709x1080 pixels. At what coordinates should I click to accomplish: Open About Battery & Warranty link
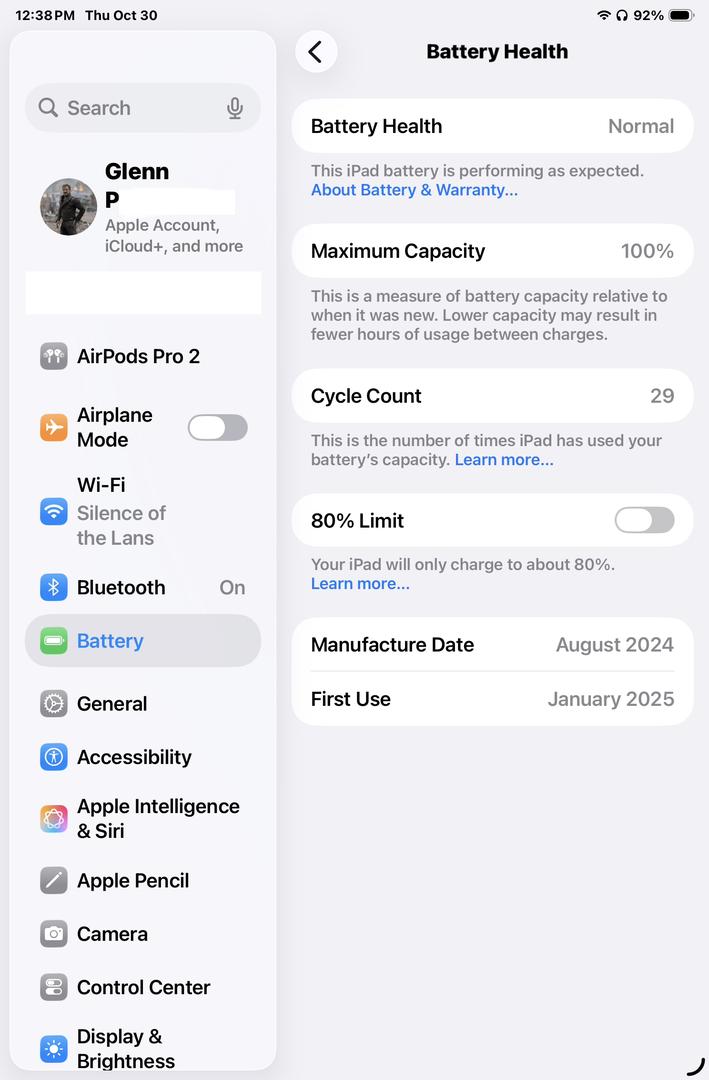point(414,190)
